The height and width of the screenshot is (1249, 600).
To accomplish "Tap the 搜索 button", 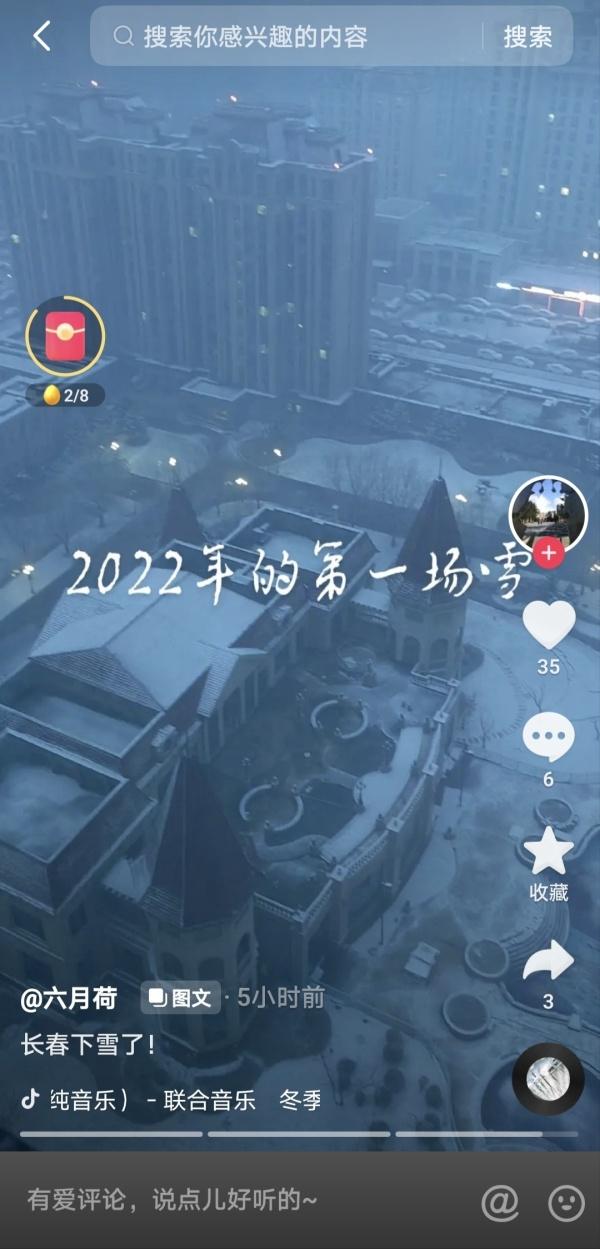I will coord(527,37).
